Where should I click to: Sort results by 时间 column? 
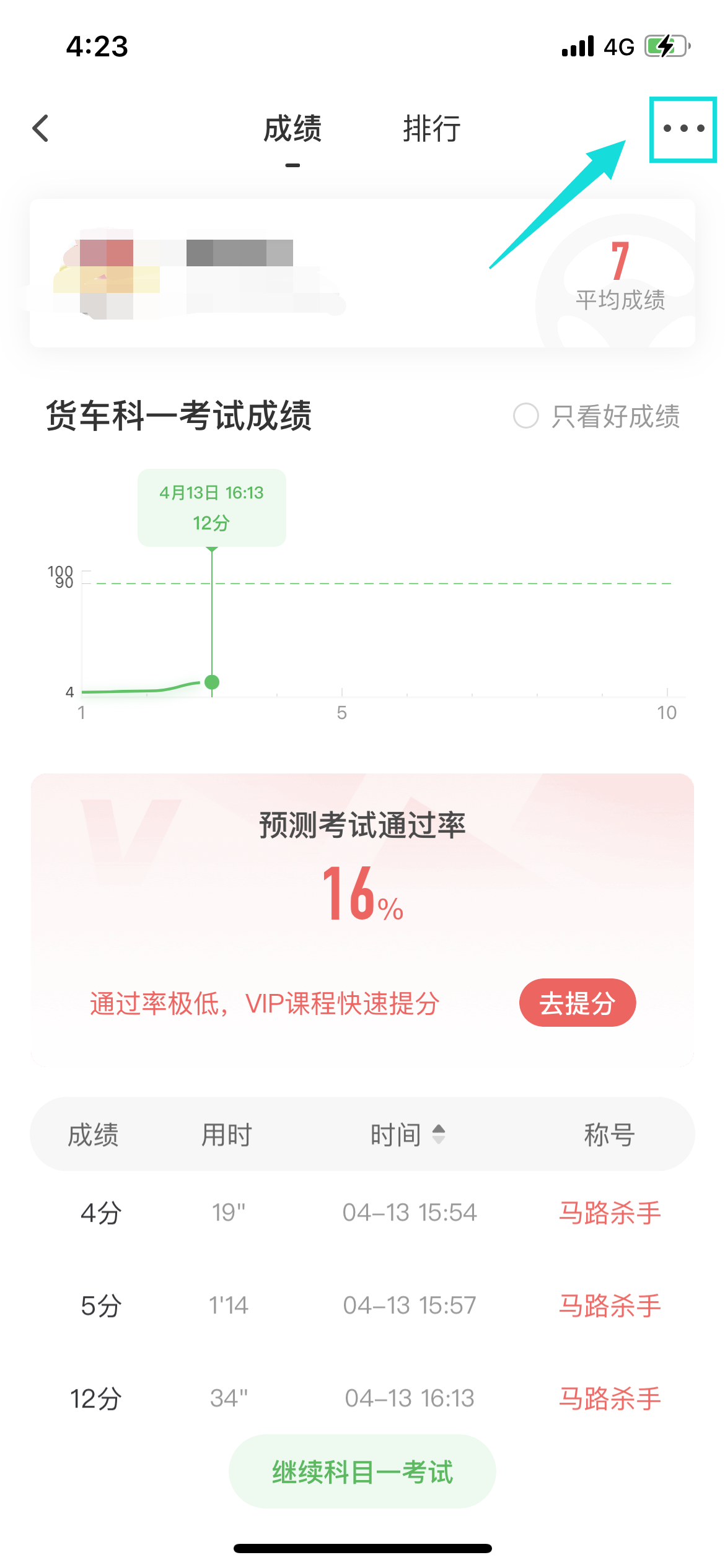(408, 1135)
